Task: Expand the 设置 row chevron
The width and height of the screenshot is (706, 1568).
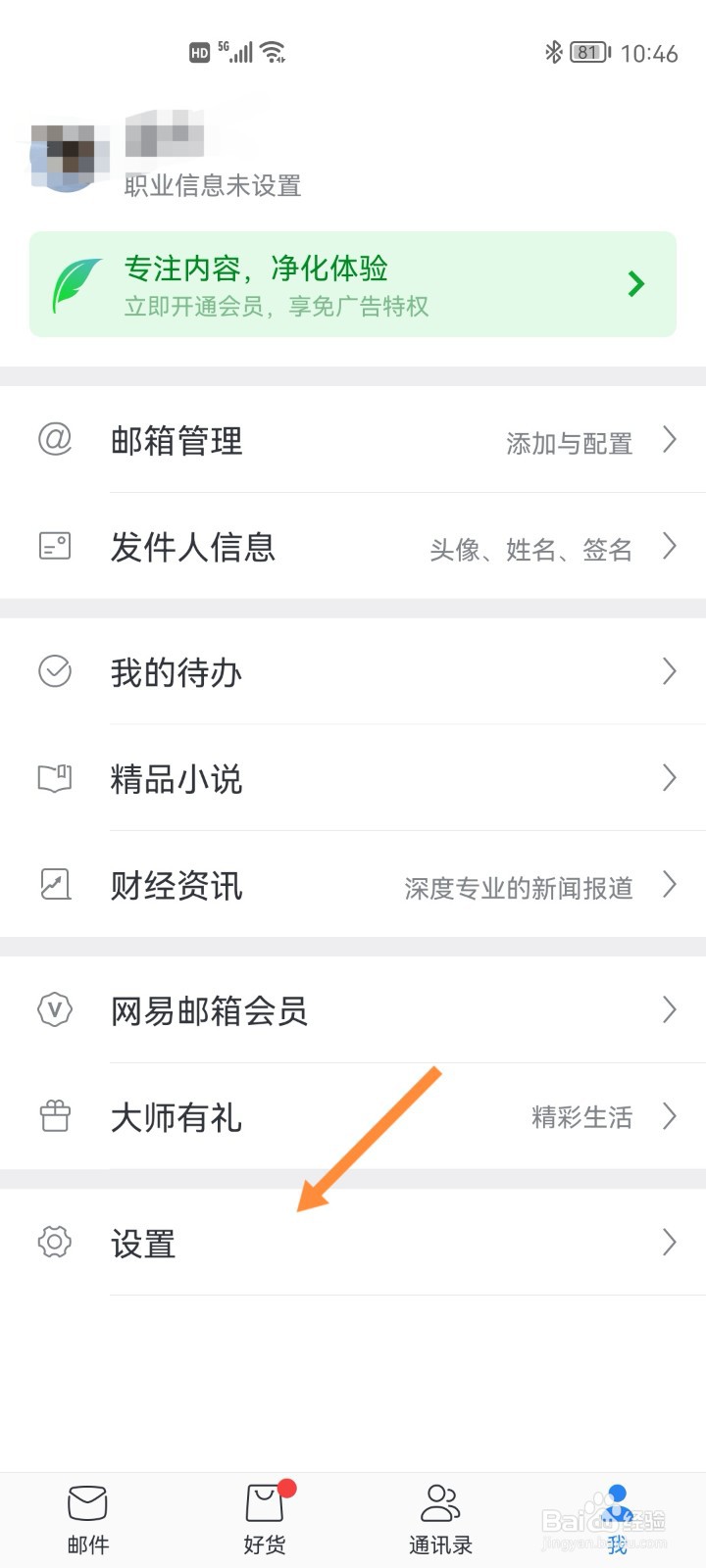Action: (x=670, y=1243)
